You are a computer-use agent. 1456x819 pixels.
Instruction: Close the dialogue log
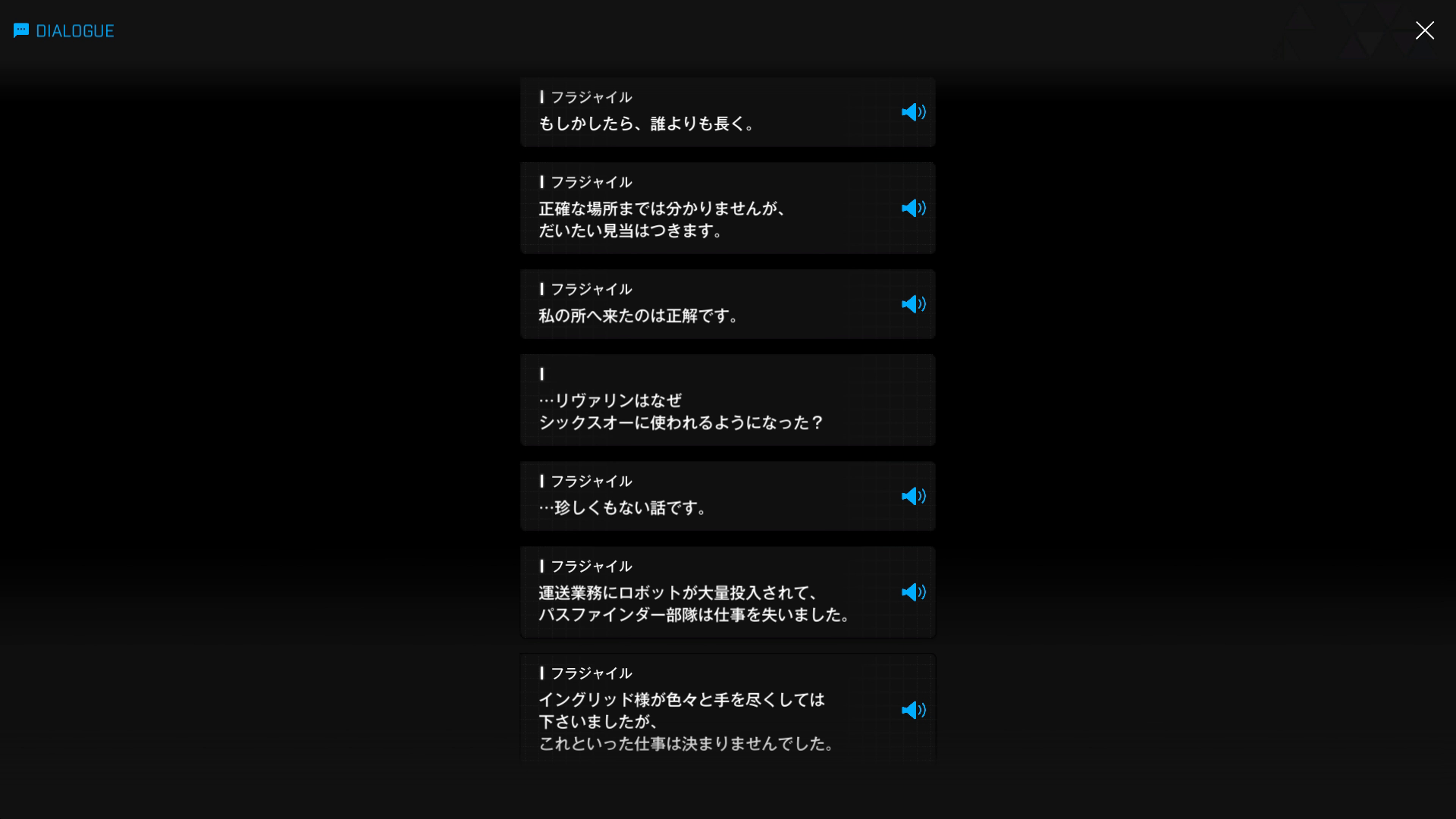click(x=1424, y=30)
